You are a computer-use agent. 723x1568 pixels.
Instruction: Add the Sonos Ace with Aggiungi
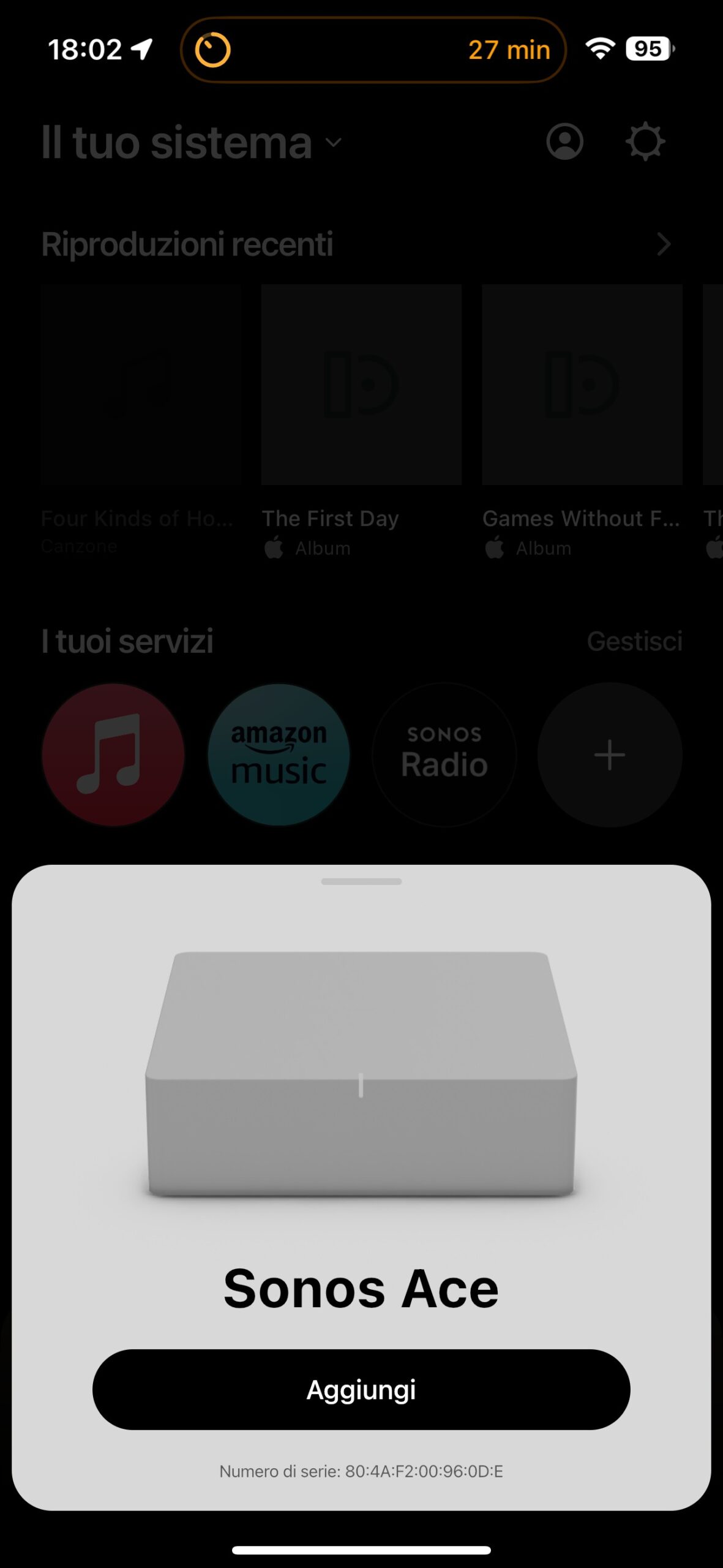[x=361, y=1389]
